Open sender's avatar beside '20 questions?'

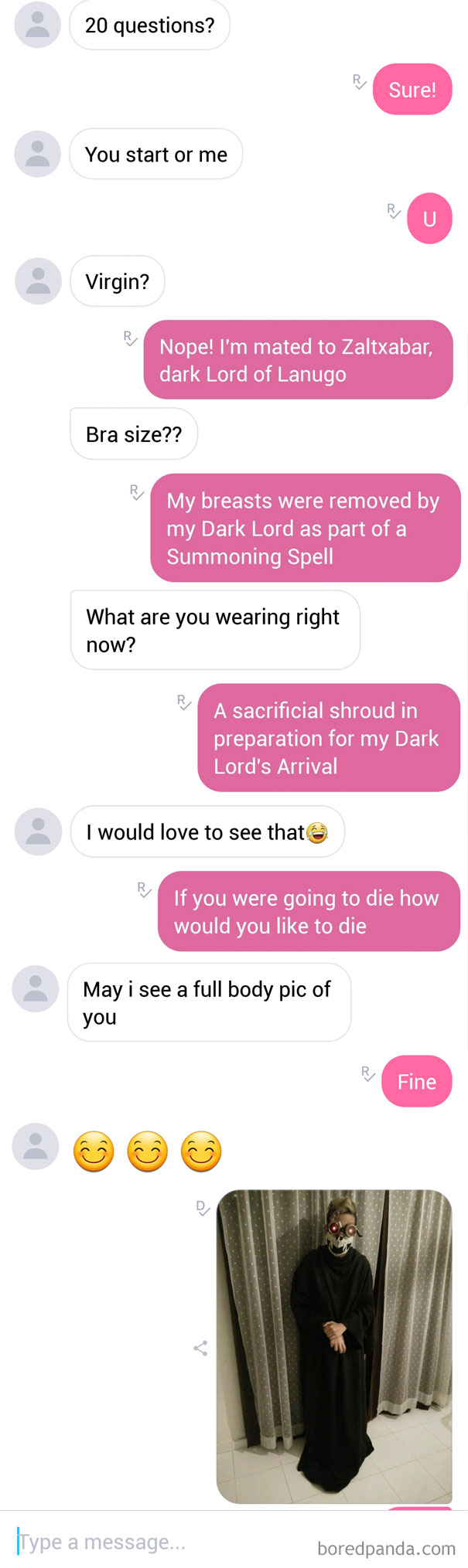[37, 25]
